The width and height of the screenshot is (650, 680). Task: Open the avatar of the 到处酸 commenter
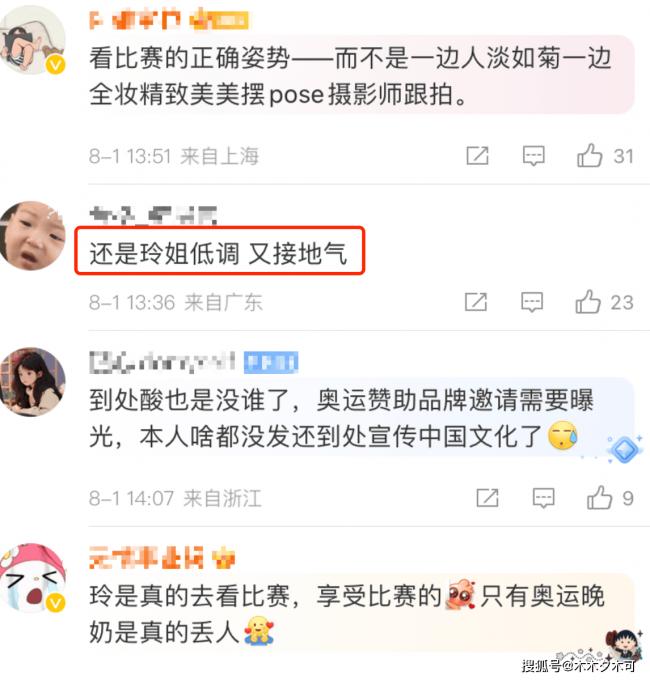coord(32,382)
